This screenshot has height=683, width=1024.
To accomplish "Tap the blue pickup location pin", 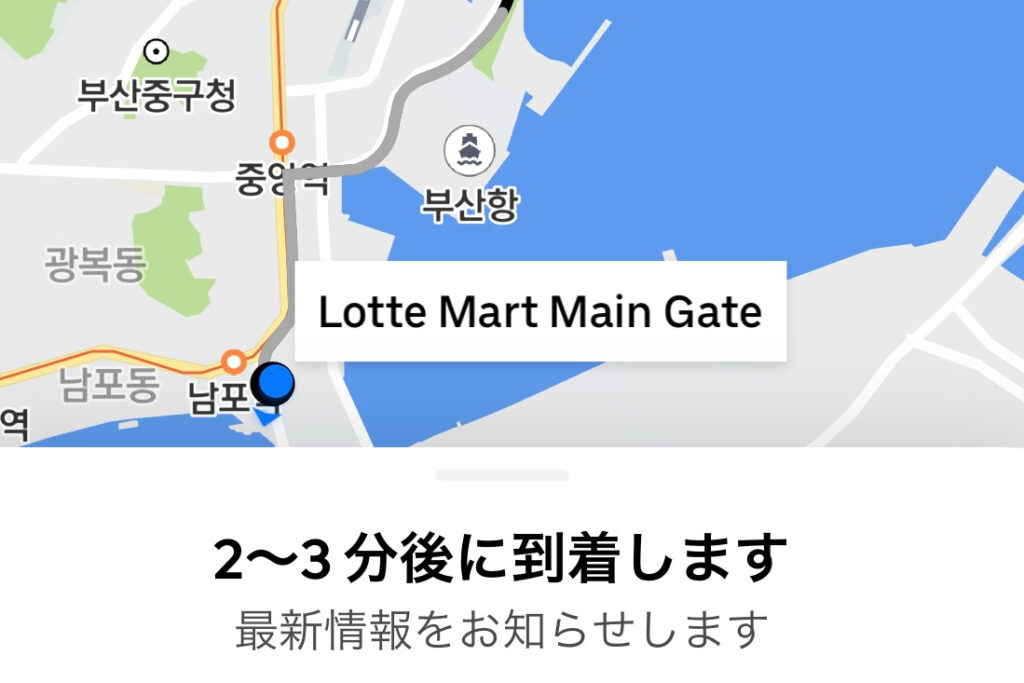I will pos(273,383).
